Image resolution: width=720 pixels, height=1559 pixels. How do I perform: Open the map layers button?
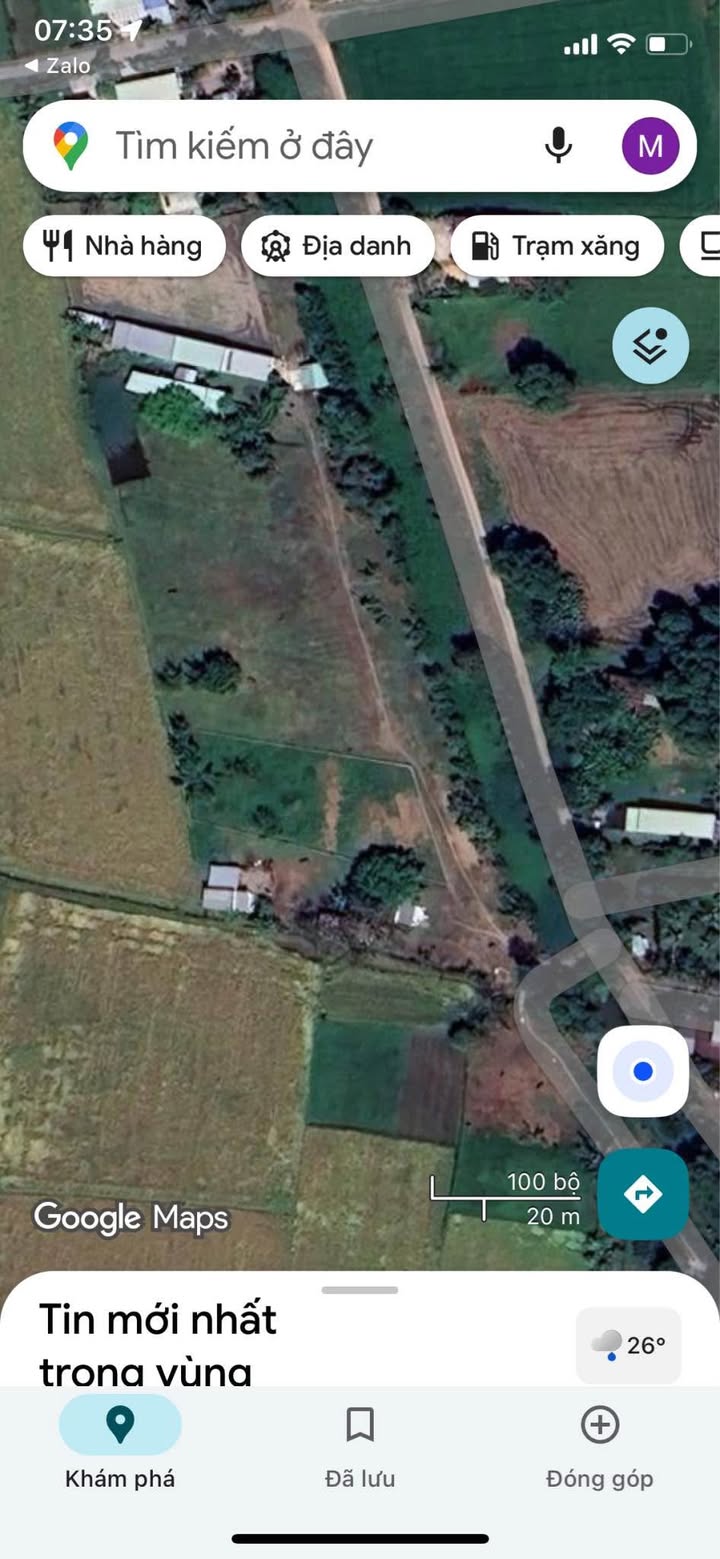[651, 346]
